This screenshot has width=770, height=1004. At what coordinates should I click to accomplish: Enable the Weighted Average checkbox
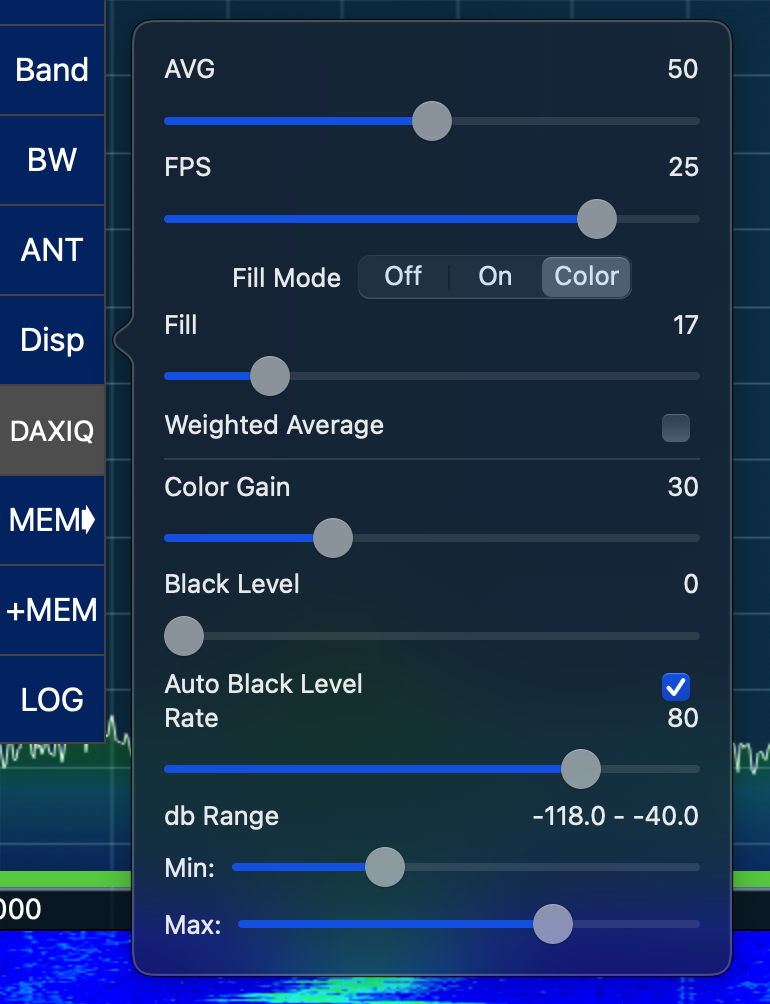[675, 428]
